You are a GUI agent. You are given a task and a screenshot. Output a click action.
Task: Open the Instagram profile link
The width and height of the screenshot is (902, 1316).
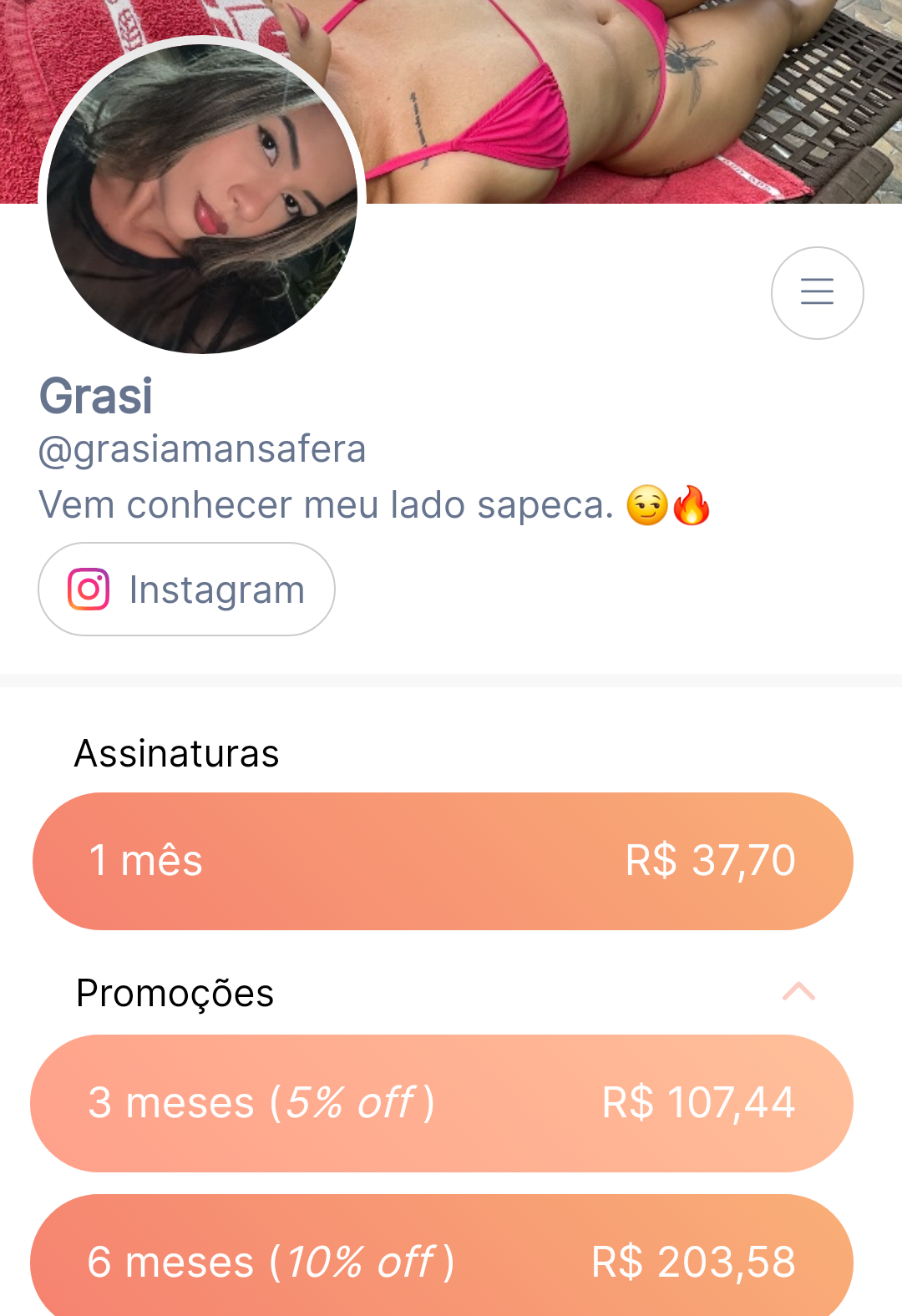pos(186,590)
